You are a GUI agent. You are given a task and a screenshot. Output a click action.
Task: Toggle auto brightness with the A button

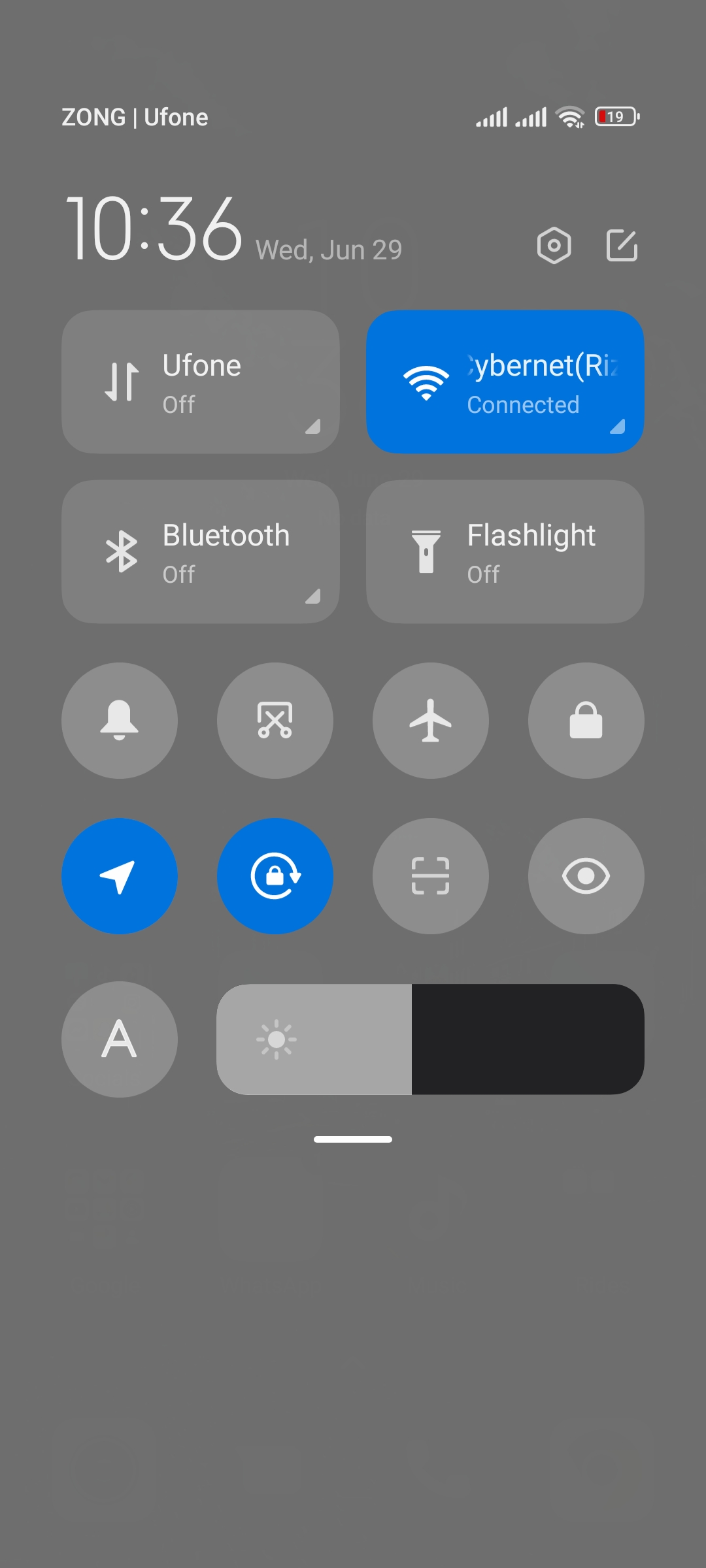[120, 1039]
